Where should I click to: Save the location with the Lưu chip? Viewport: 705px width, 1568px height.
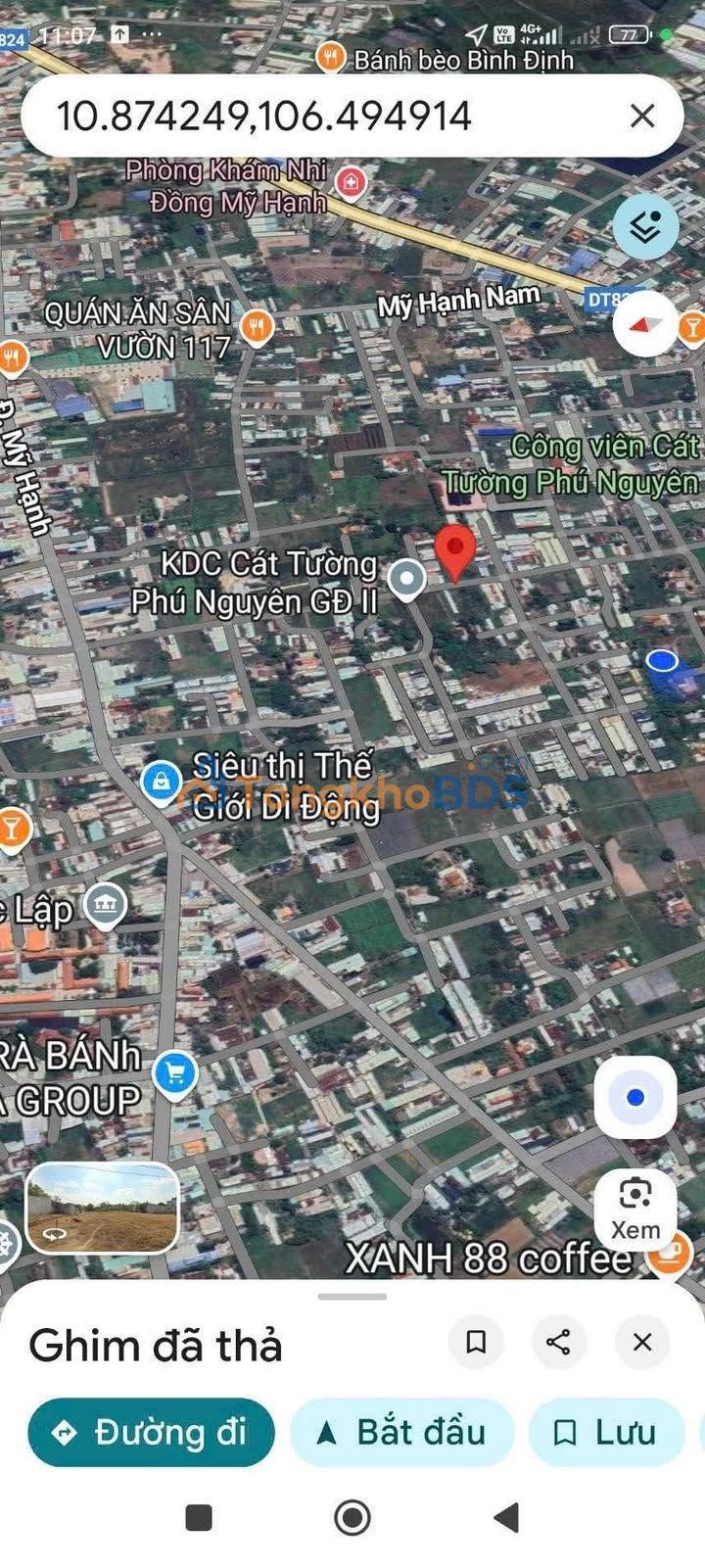(607, 1433)
